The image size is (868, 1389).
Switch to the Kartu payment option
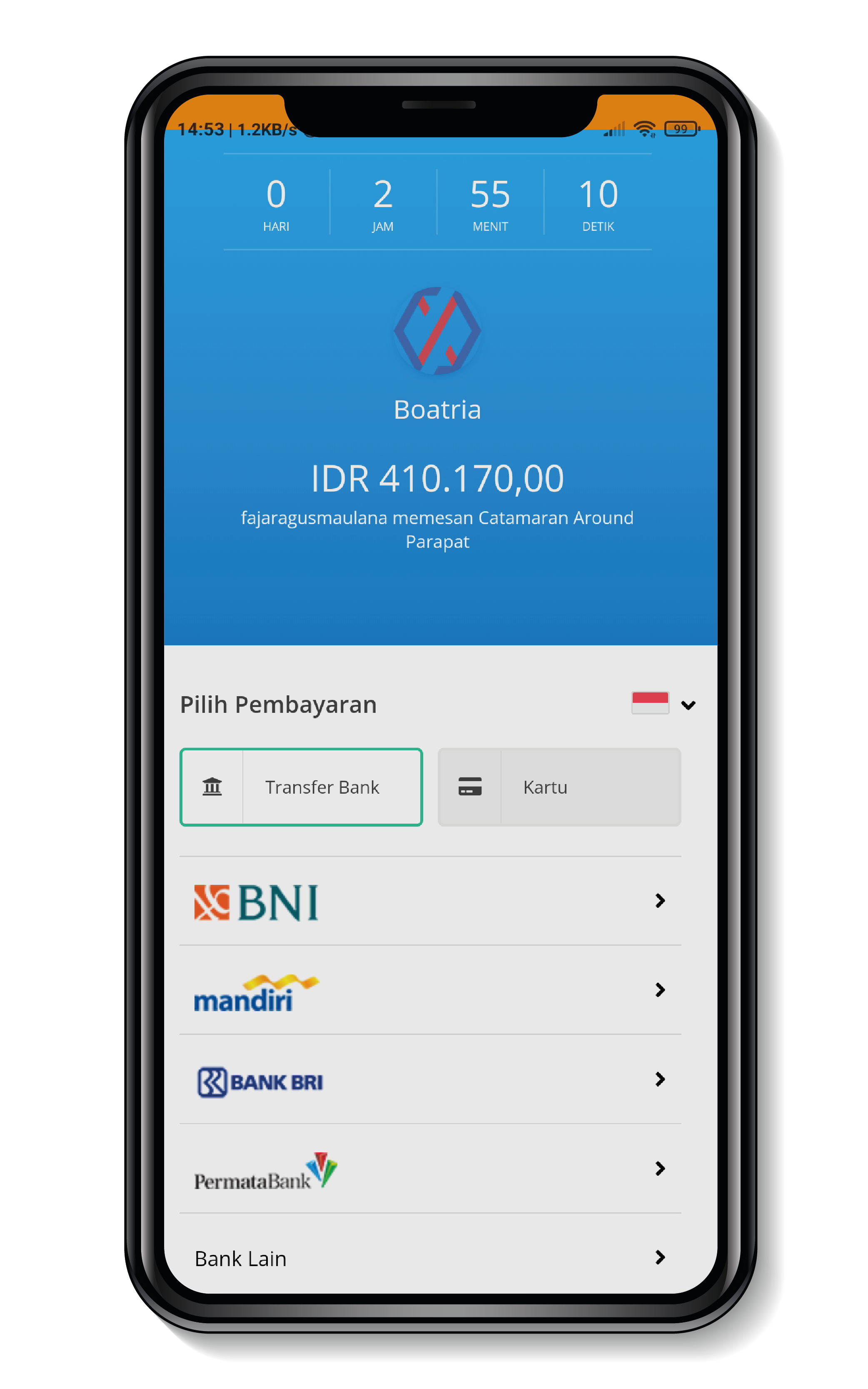[x=559, y=787]
